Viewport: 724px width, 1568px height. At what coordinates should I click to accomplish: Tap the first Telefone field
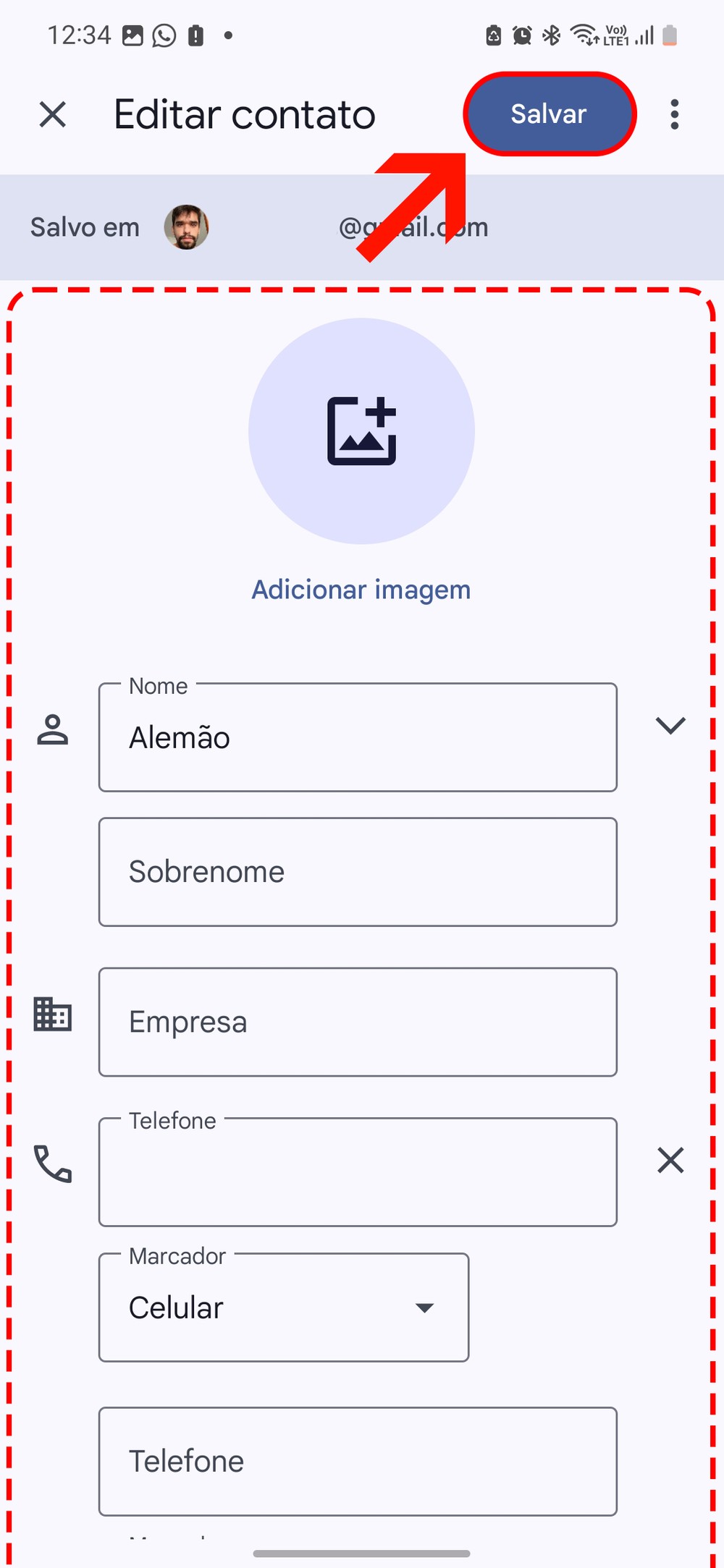[x=358, y=1172]
